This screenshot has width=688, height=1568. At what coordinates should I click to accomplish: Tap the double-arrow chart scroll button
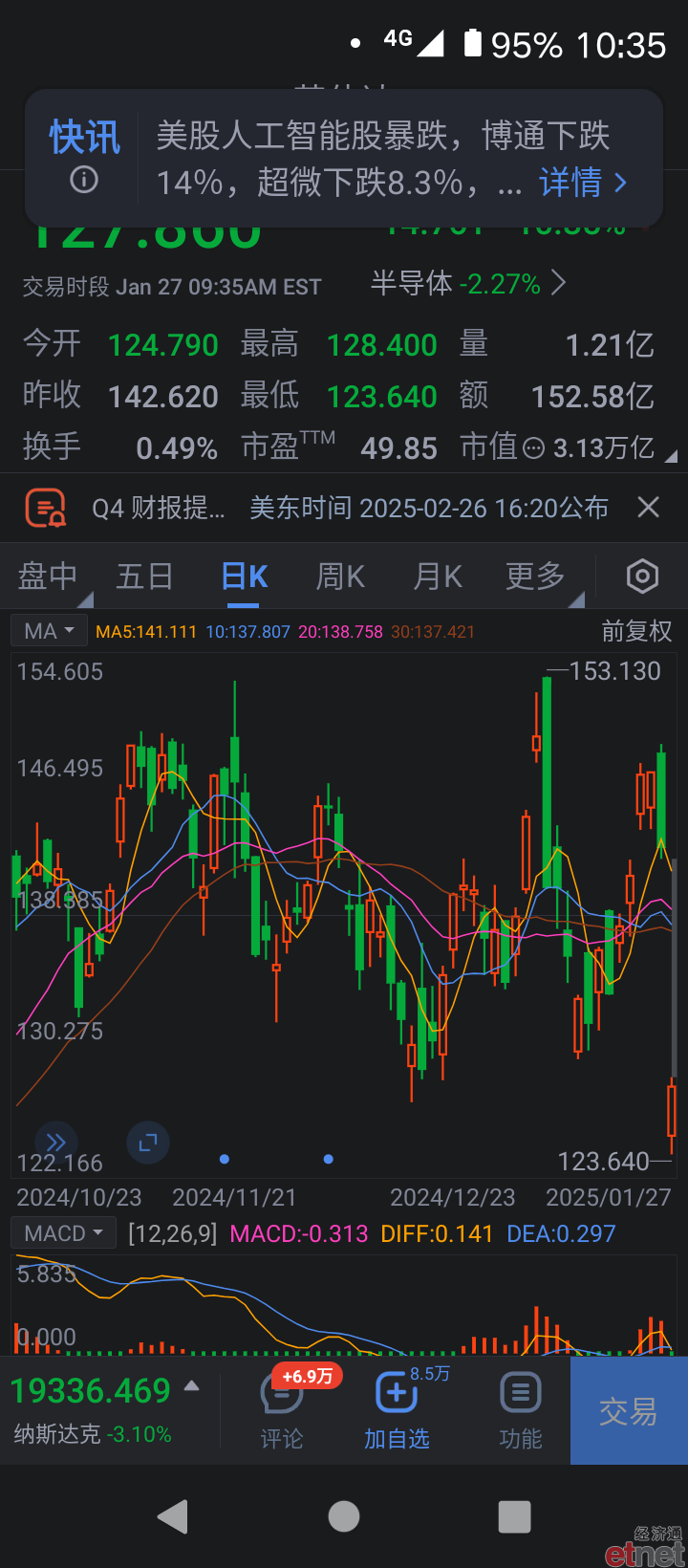(x=55, y=1142)
